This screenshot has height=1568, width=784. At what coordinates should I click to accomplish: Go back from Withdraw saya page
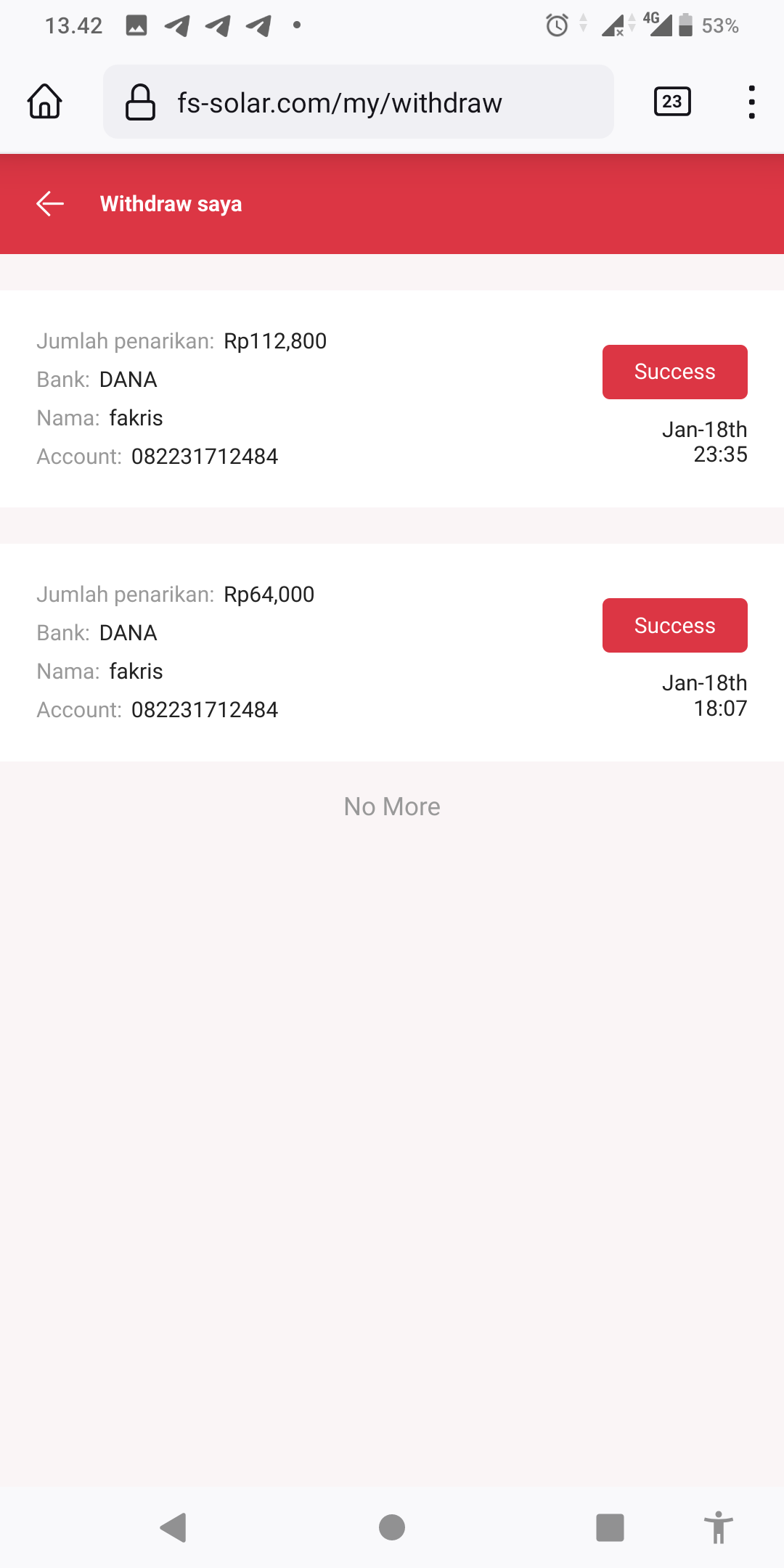pyautogui.click(x=50, y=204)
